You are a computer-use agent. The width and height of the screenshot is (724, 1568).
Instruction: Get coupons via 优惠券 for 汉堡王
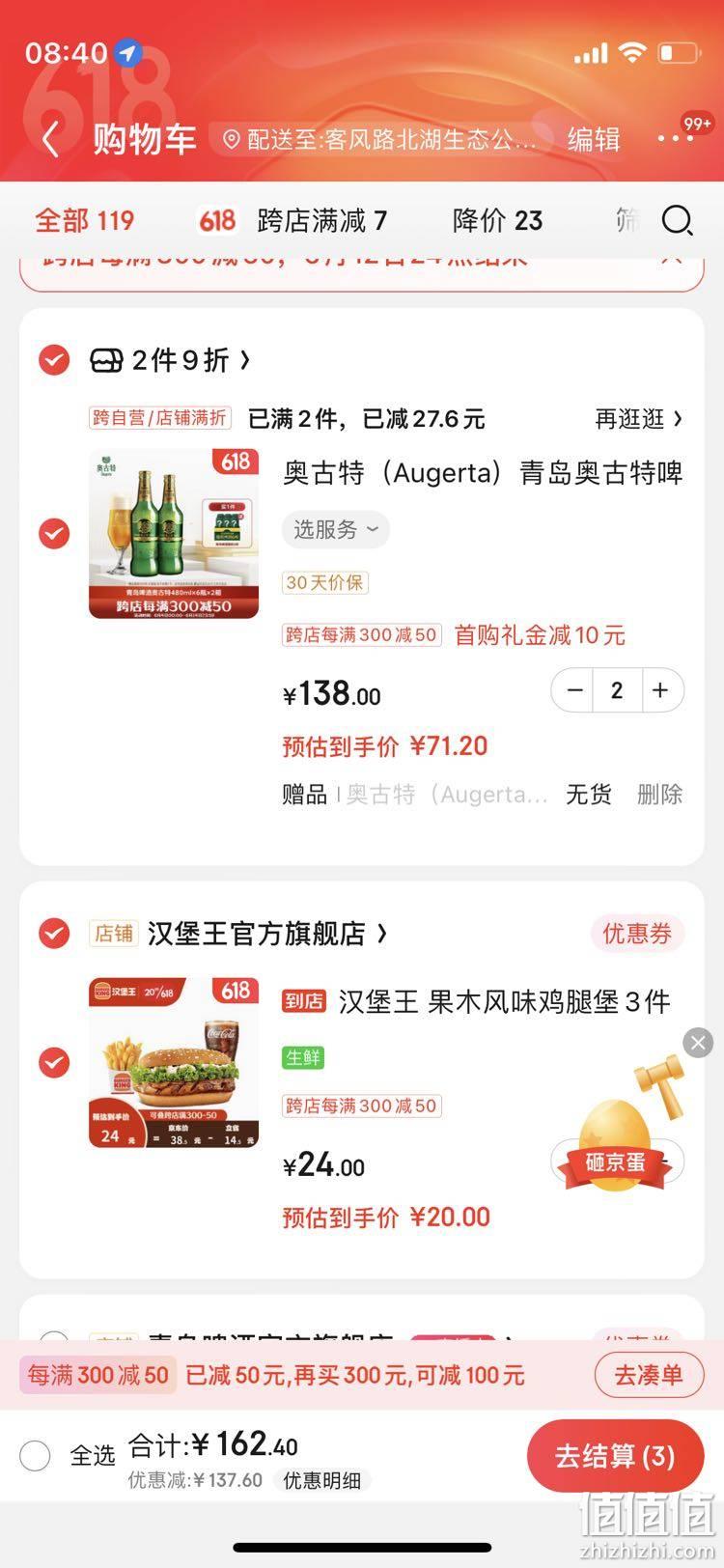637,934
